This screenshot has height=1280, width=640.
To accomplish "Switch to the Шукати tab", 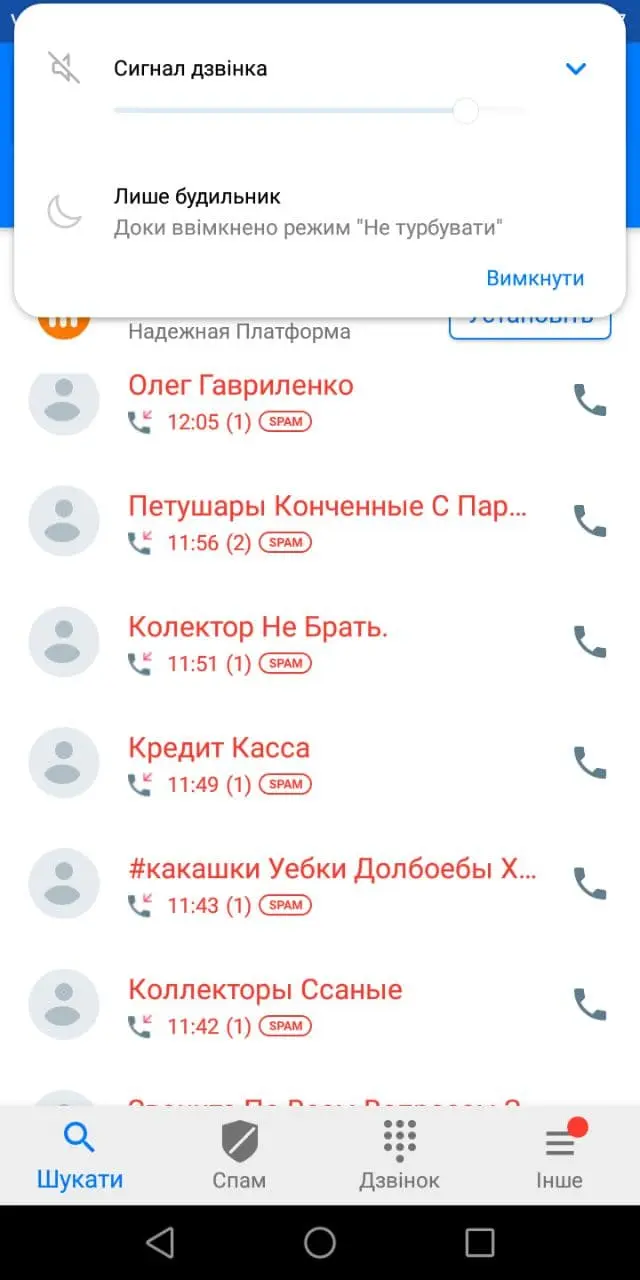I will point(80,1155).
